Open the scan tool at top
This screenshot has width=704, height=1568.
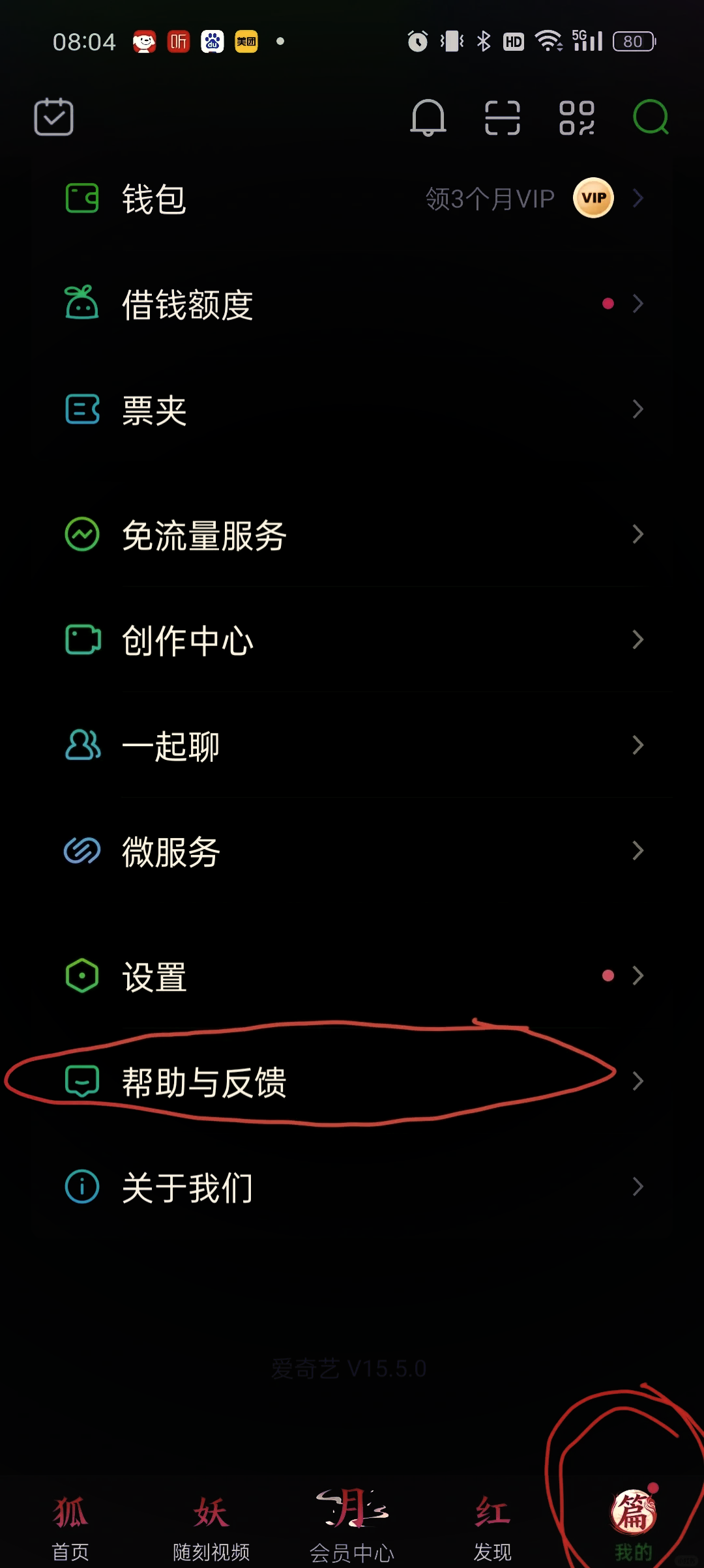point(501,118)
